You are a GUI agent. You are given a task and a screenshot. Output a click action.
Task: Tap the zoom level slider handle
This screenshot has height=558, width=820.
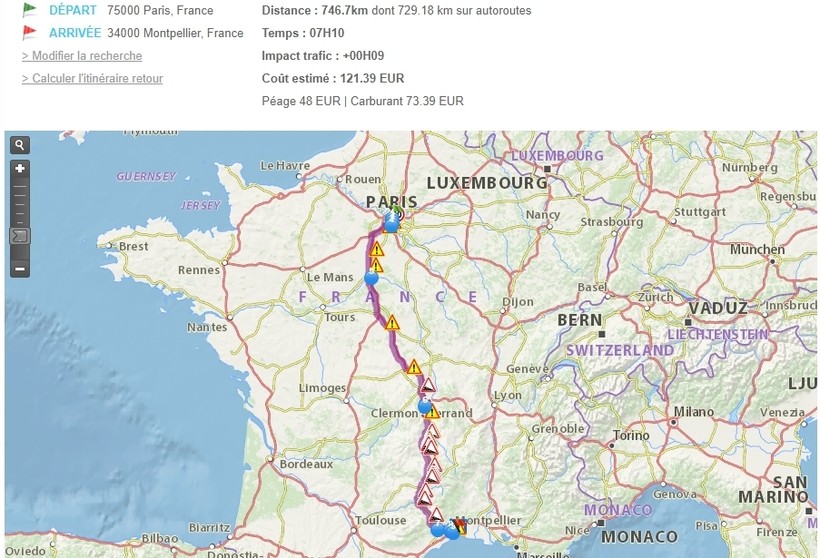point(20,236)
